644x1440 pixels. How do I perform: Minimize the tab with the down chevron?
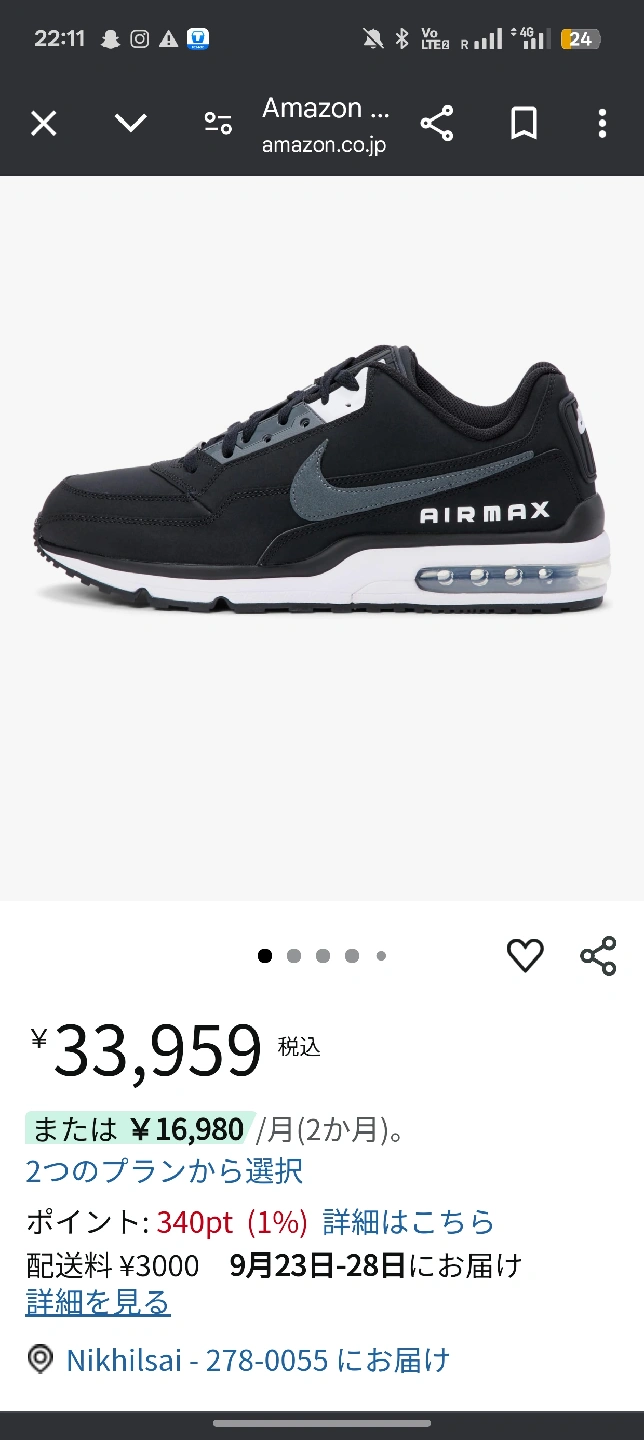click(x=131, y=124)
